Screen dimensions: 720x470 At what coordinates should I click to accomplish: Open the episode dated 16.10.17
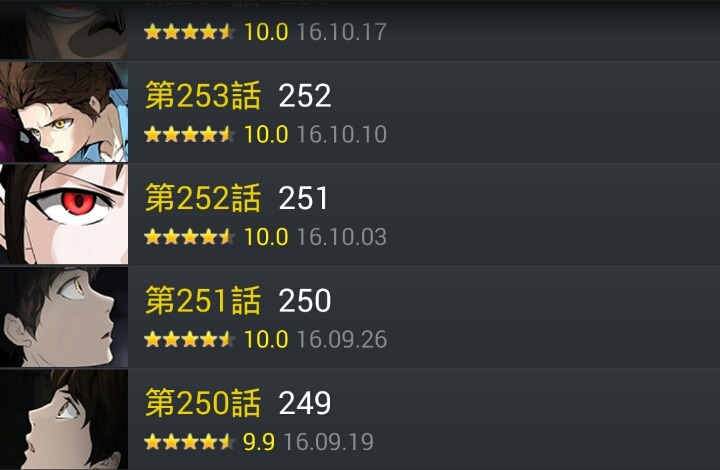360,30
